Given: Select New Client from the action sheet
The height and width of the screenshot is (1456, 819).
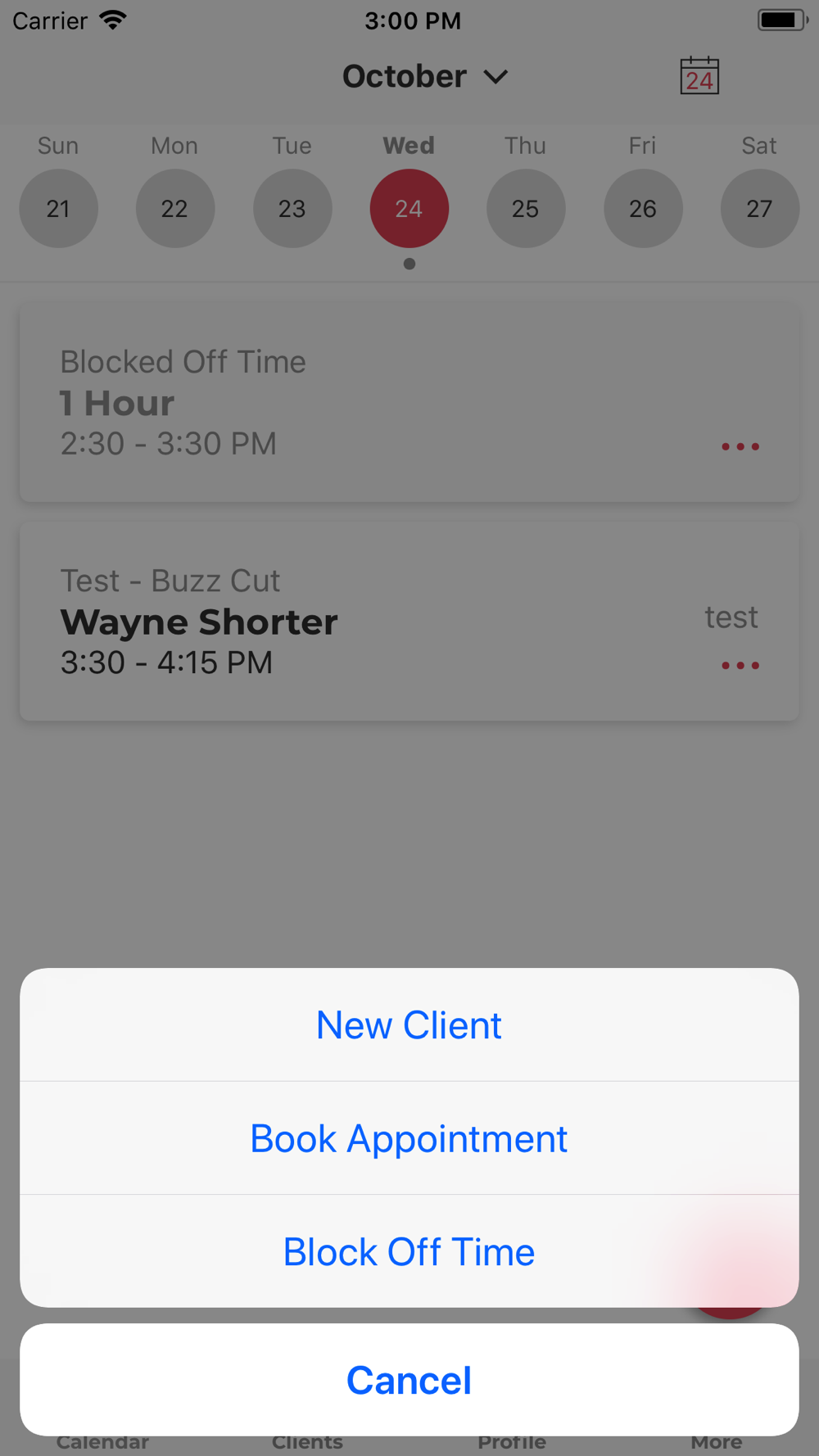Looking at the screenshot, I should pyautogui.click(x=409, y=1025).
